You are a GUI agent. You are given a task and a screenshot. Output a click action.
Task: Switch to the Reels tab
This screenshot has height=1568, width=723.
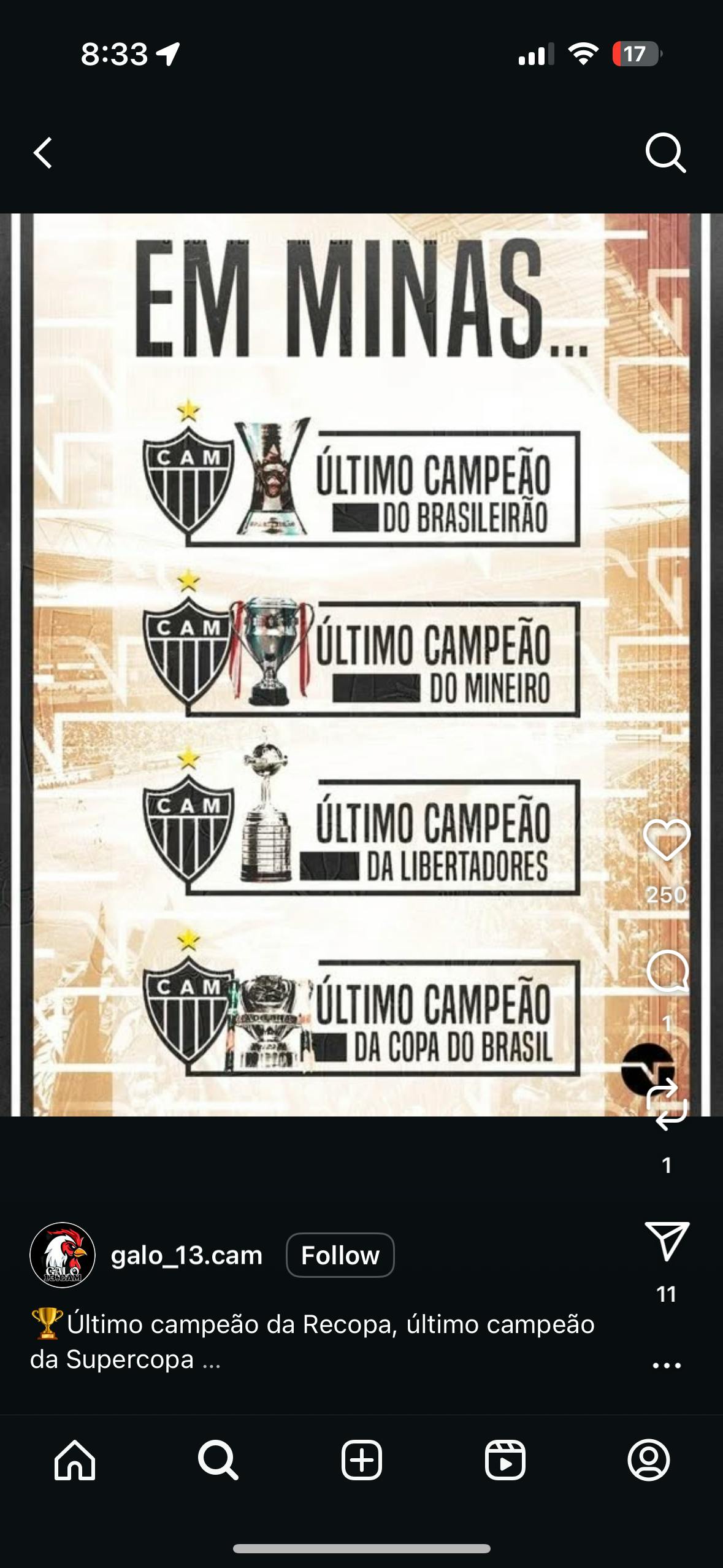tap(505, 1460)
